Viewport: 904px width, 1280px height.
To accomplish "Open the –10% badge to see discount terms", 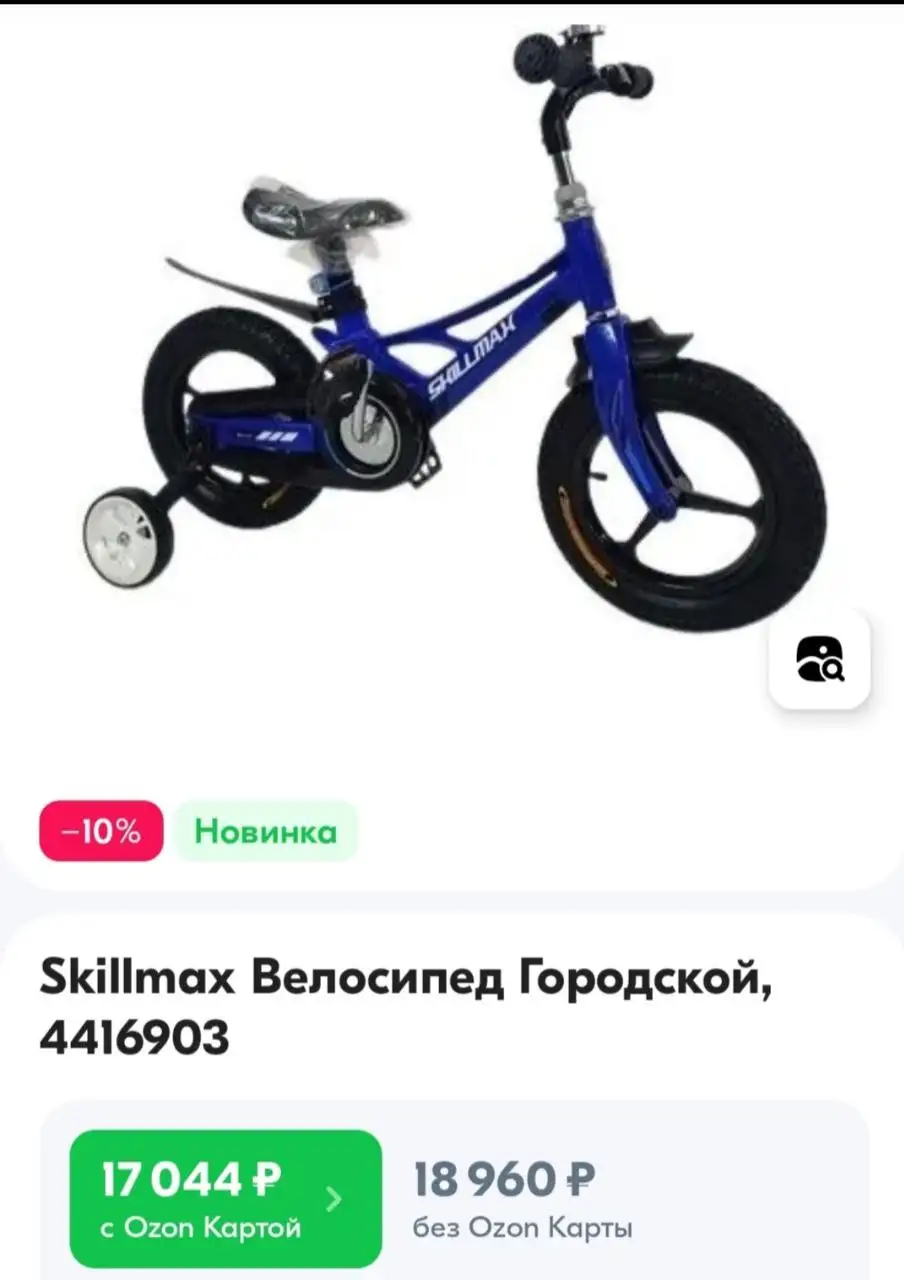I will click(x=99, y=831).
